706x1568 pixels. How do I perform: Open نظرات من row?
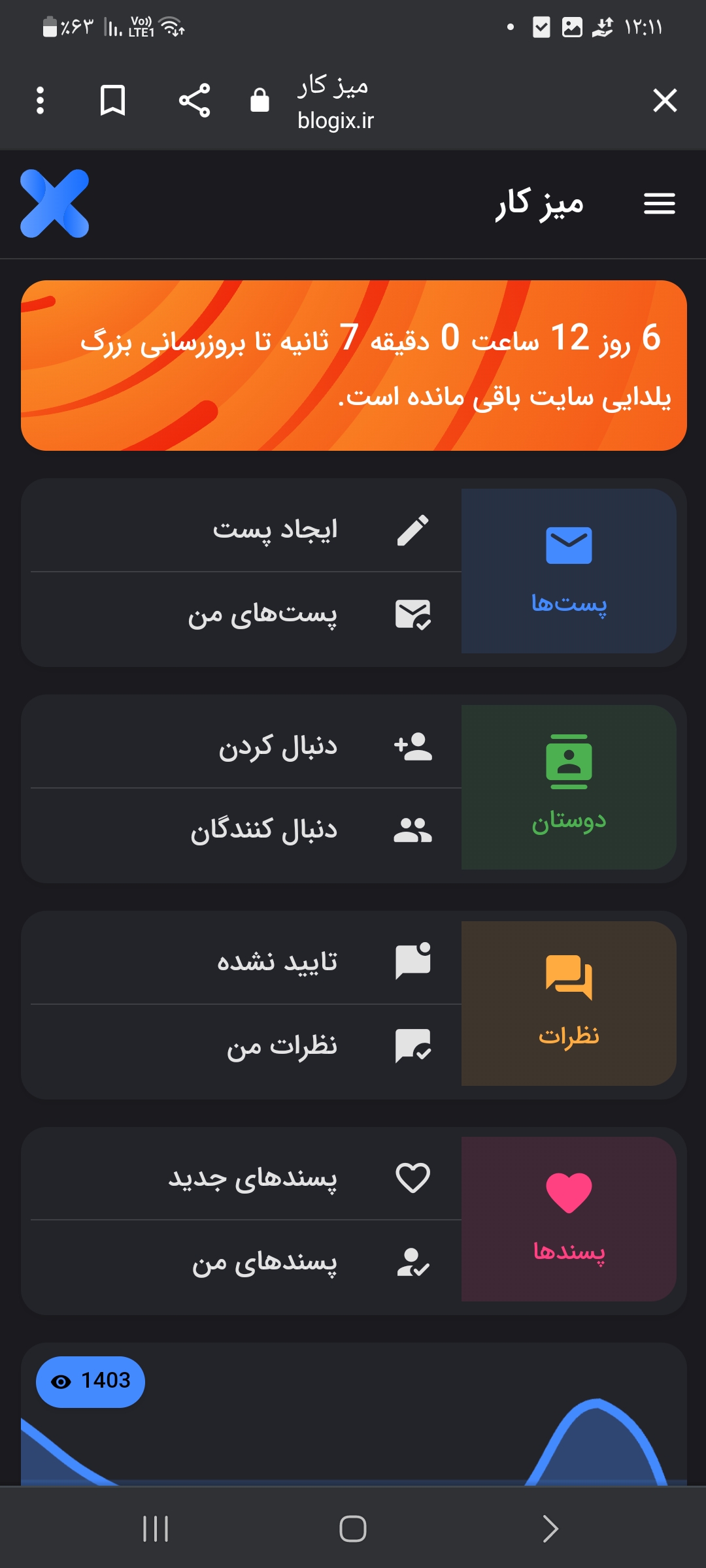click(x=281, y=1046)
